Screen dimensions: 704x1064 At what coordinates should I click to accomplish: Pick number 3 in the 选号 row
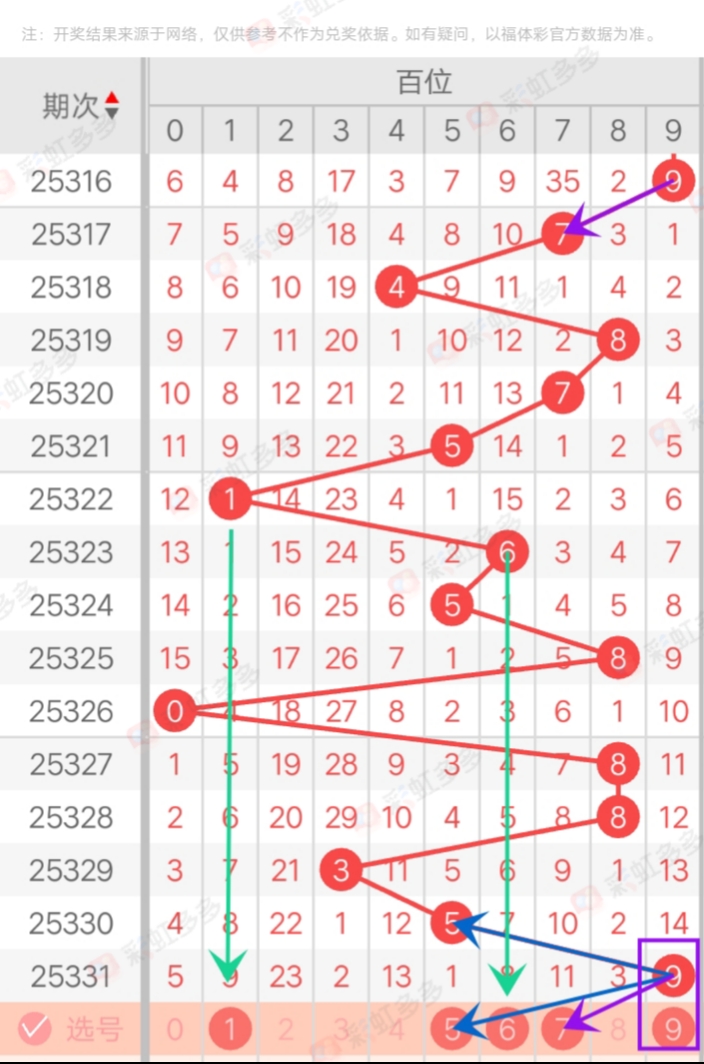coord(341,1028)
